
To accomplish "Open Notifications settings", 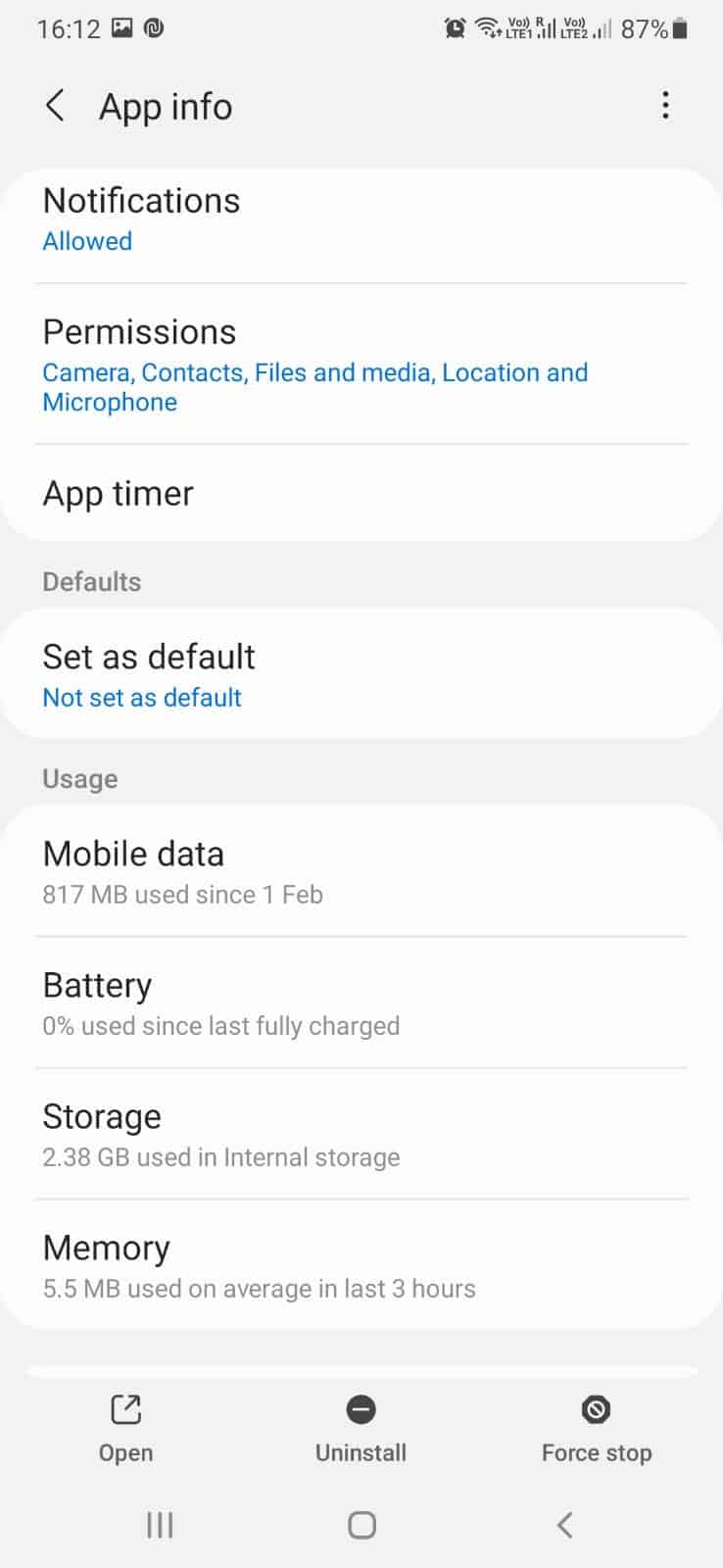I will click(361, 219).
